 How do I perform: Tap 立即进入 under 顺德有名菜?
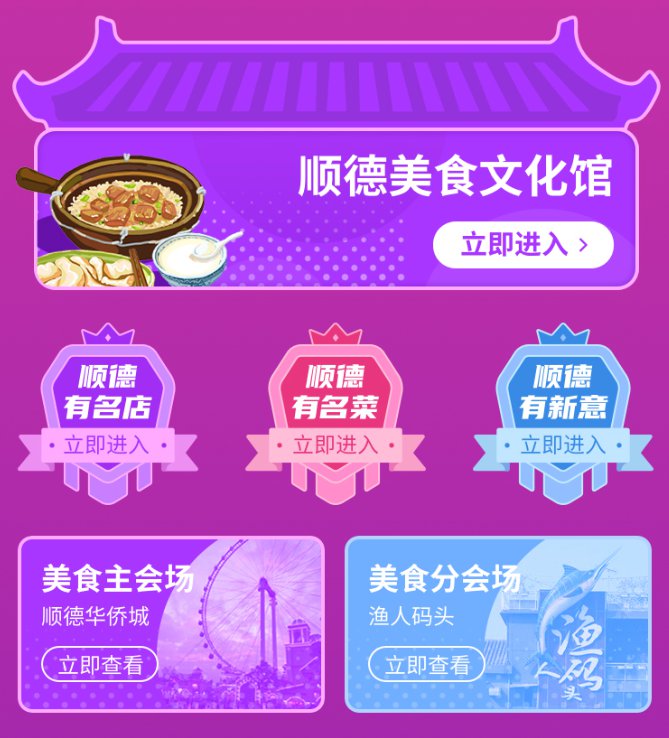pyautogui.click(x=335, y=445)
